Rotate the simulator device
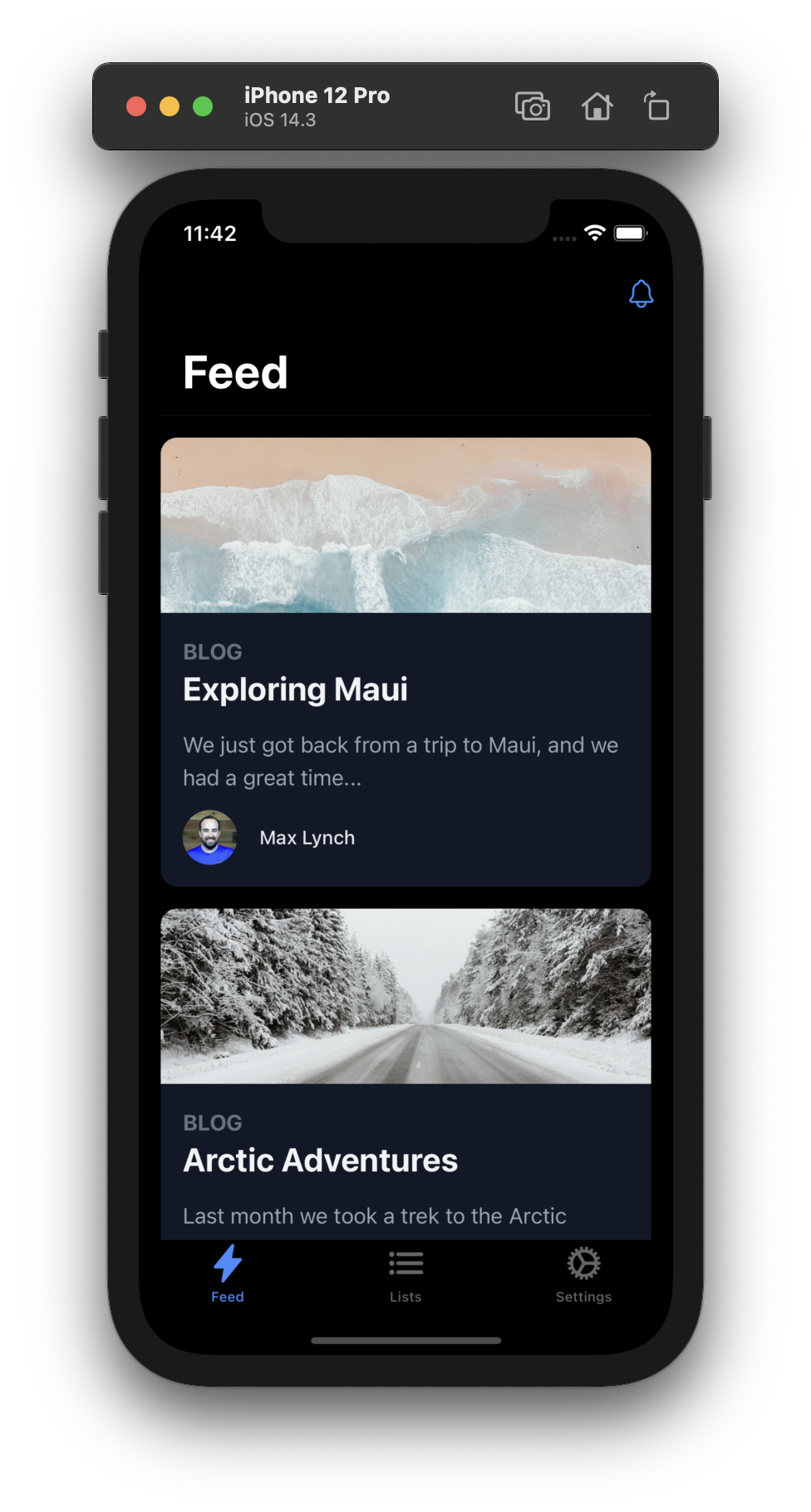The width and height of the screenshot is (811, 1512). [x=656, y=107]
